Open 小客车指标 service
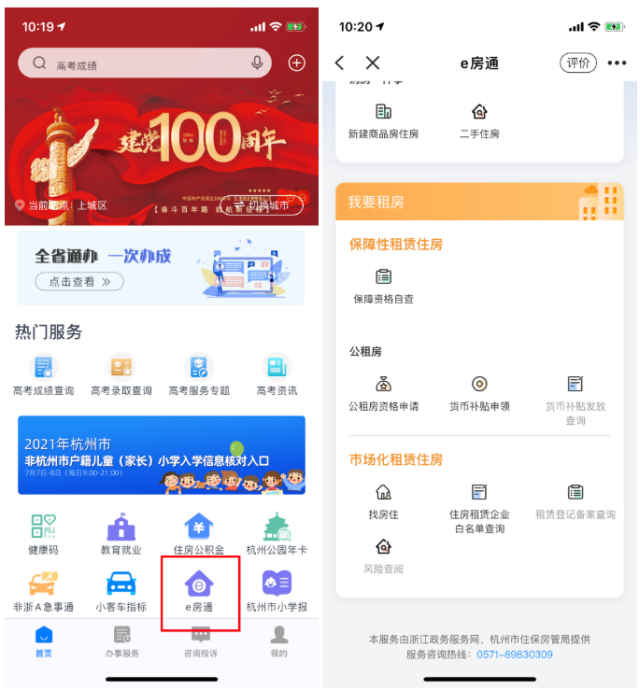Image resolution: width=640 pixels, height=690 pixels. tap(121, 591)
